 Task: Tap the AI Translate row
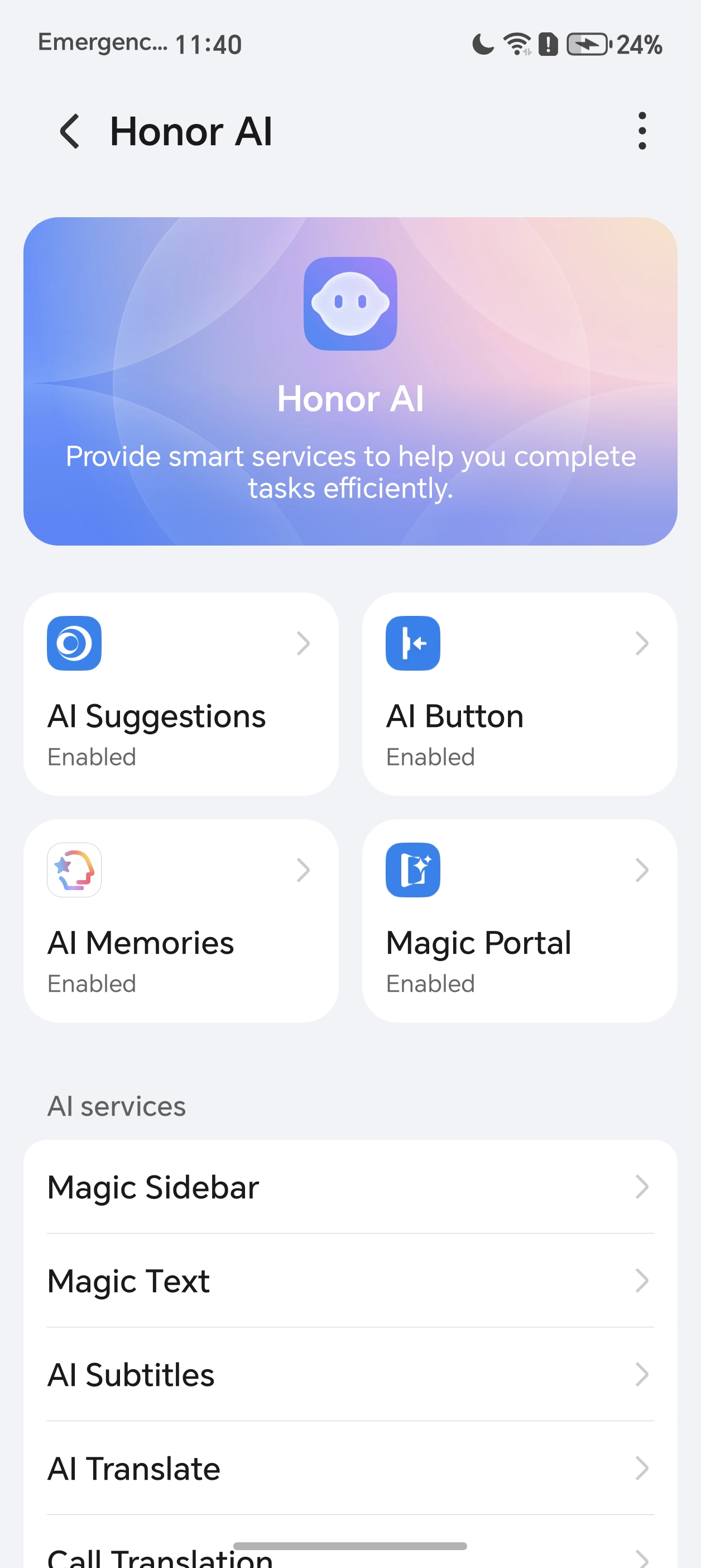pos(350,1468)
